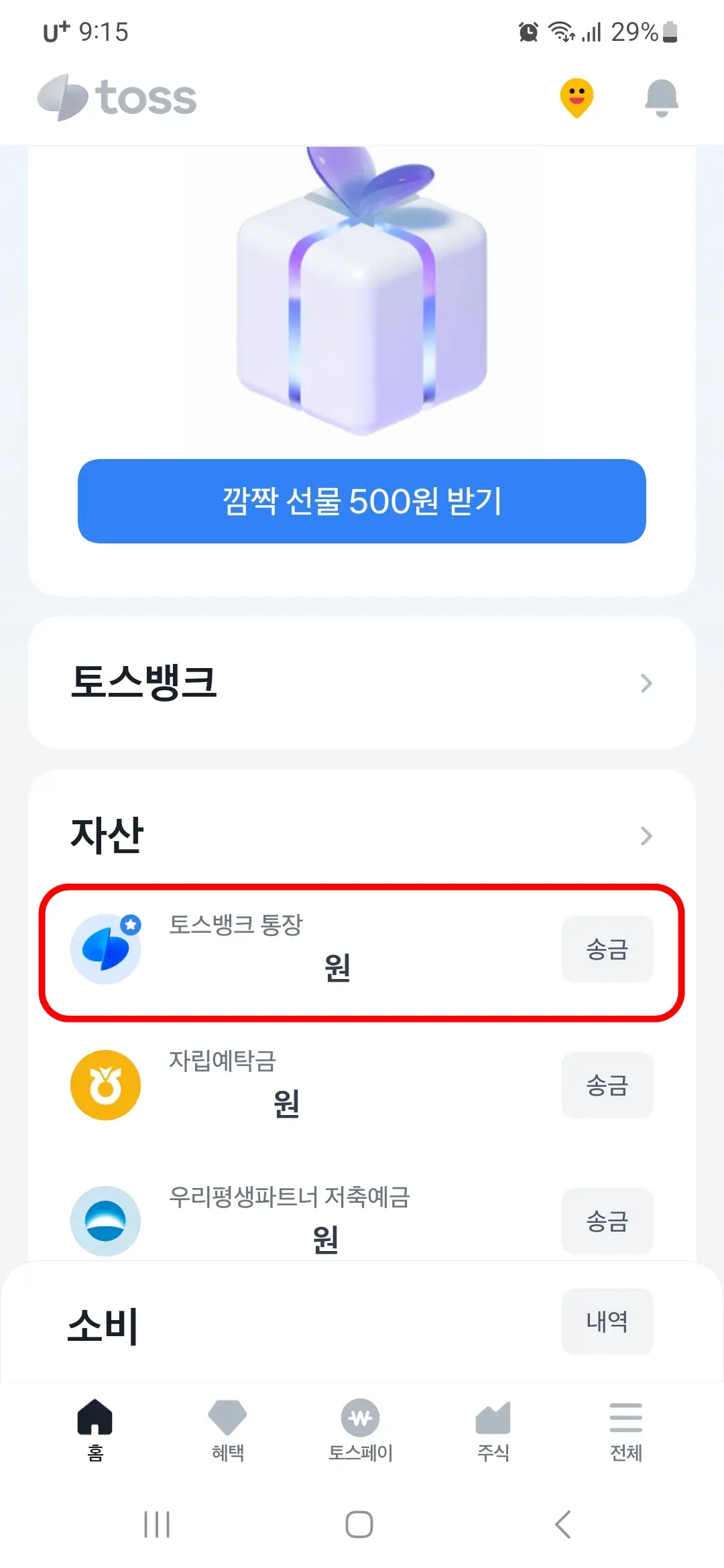
Task: Open 내역 in the 소비 section
Action: [607, 1322]
